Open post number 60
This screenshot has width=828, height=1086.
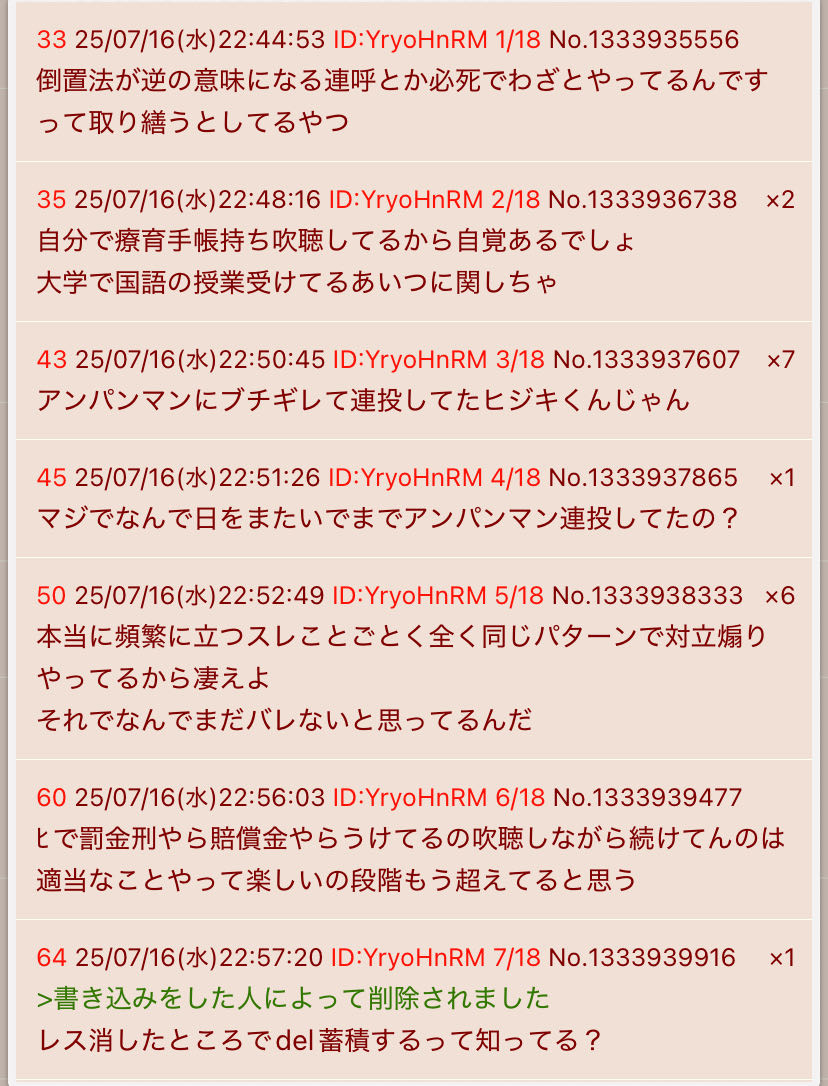pos(51,797)
